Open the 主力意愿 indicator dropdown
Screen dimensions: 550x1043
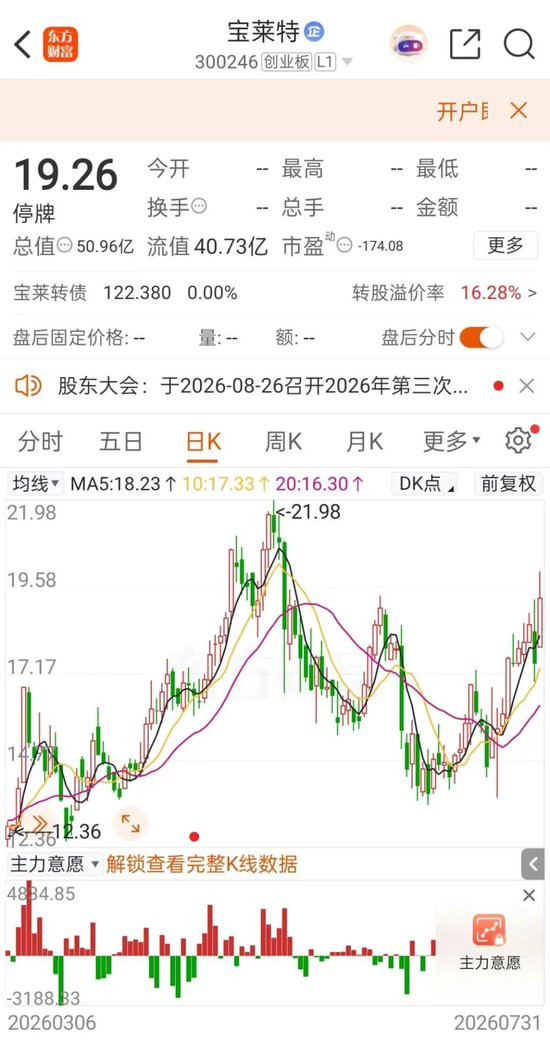(x=55, y=864)
